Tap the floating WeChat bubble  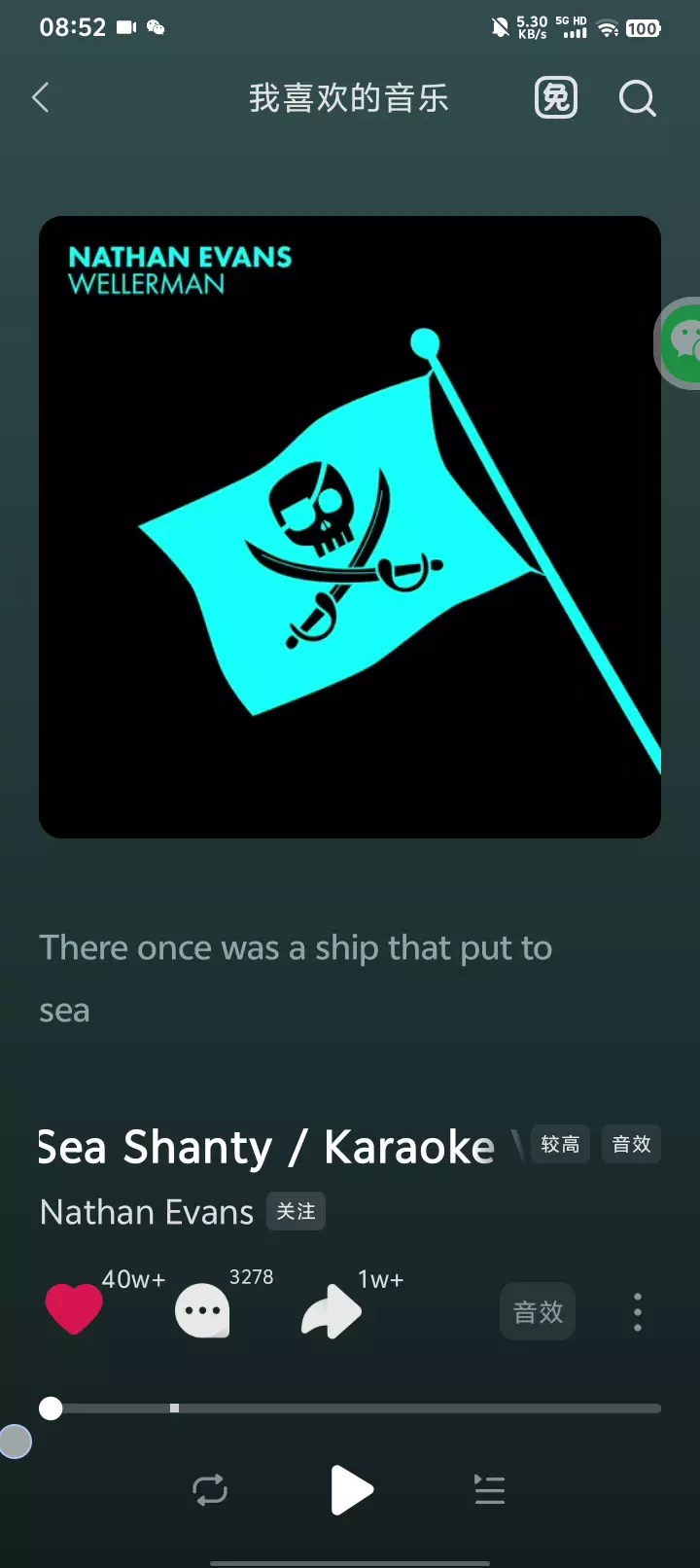pos(681,342)
